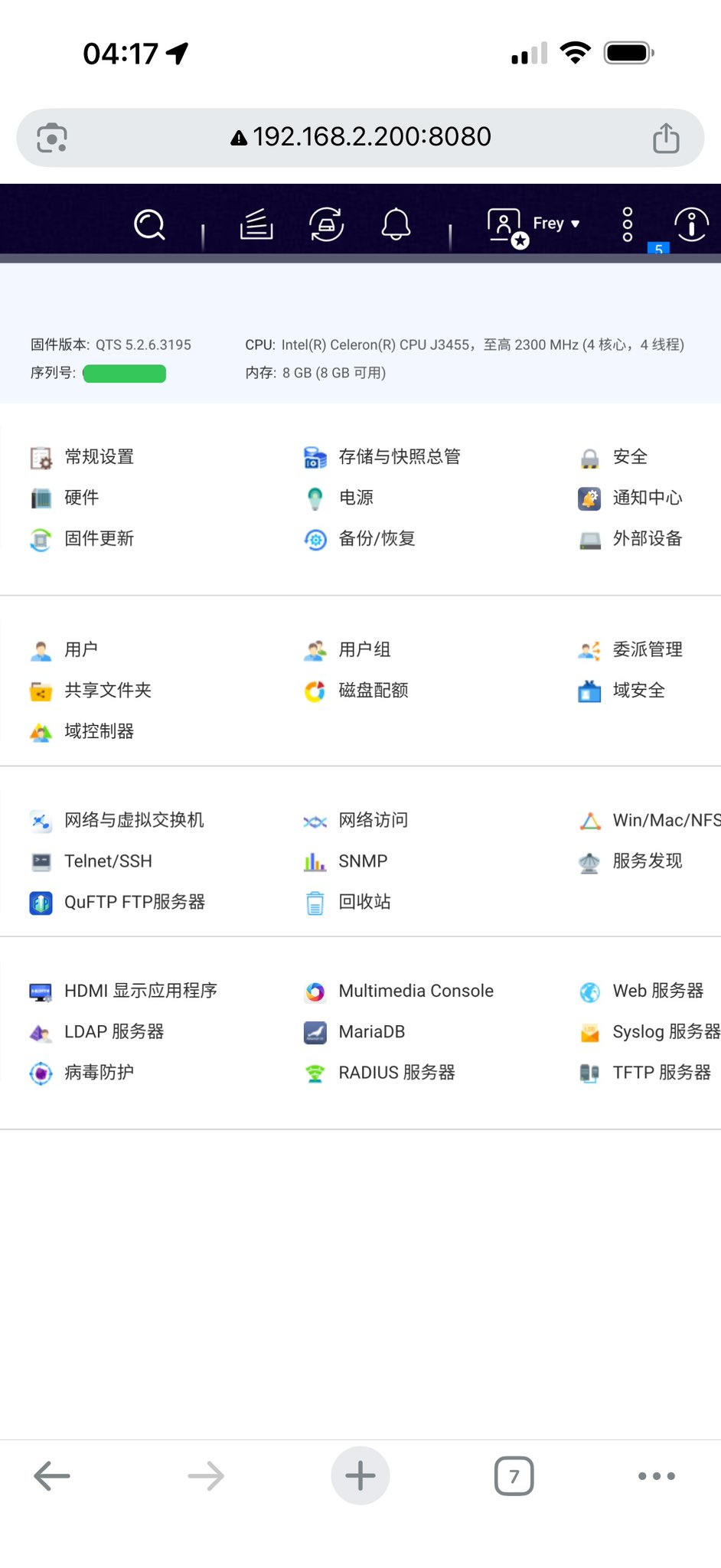This screenshot has height=1568, width=721.
Task: Tap the browser address bar
Action: click(360, 138)
